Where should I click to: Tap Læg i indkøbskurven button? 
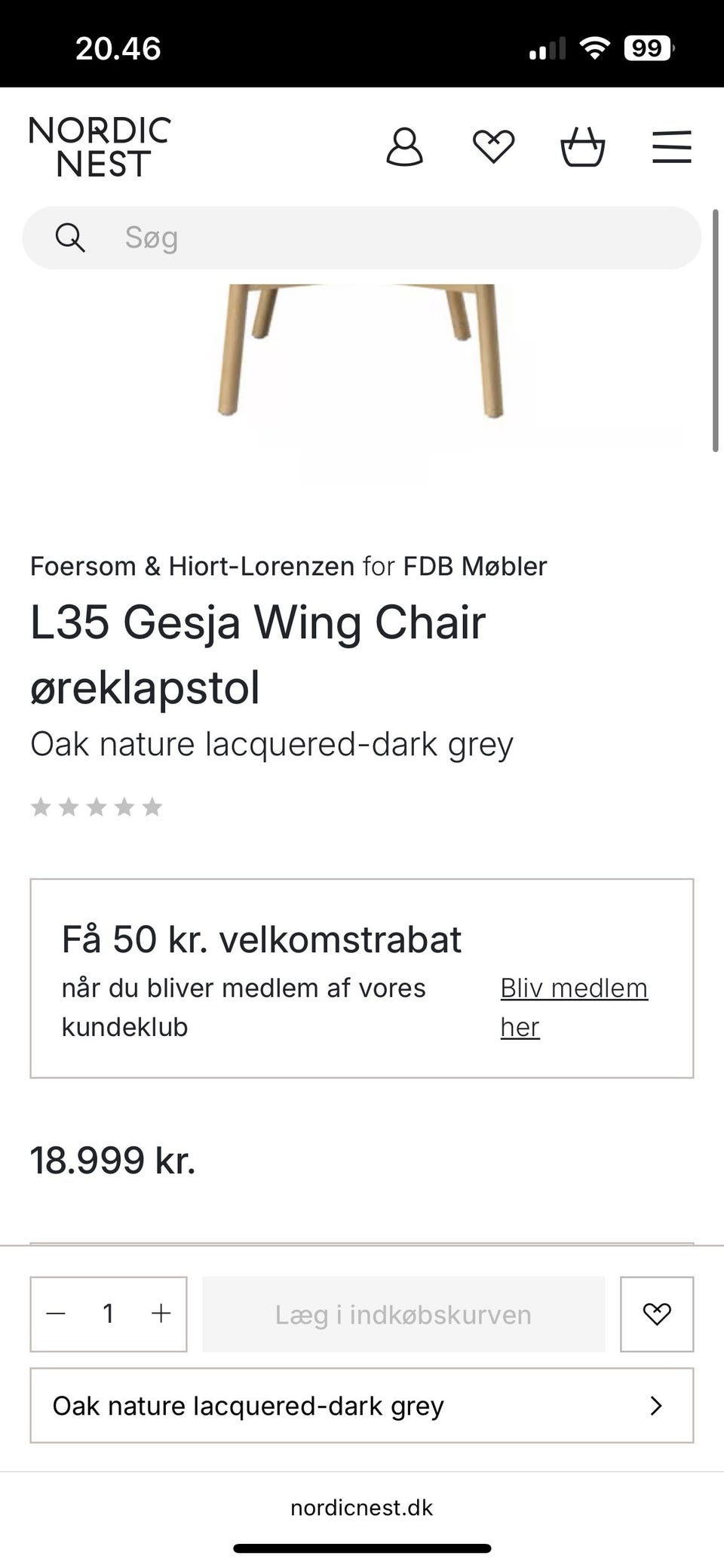(403, 1314)
